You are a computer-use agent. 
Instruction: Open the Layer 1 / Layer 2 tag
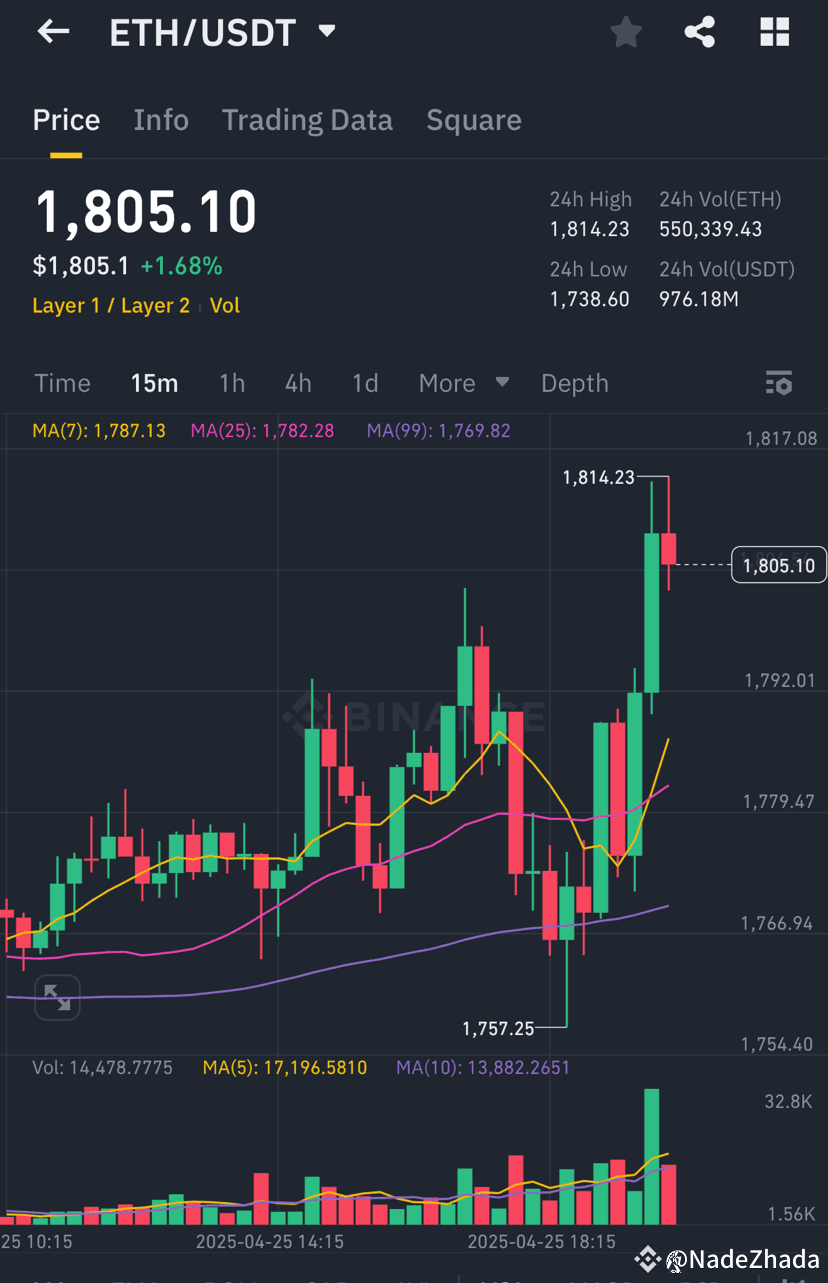pyautogui.click(x=110, y=305)
